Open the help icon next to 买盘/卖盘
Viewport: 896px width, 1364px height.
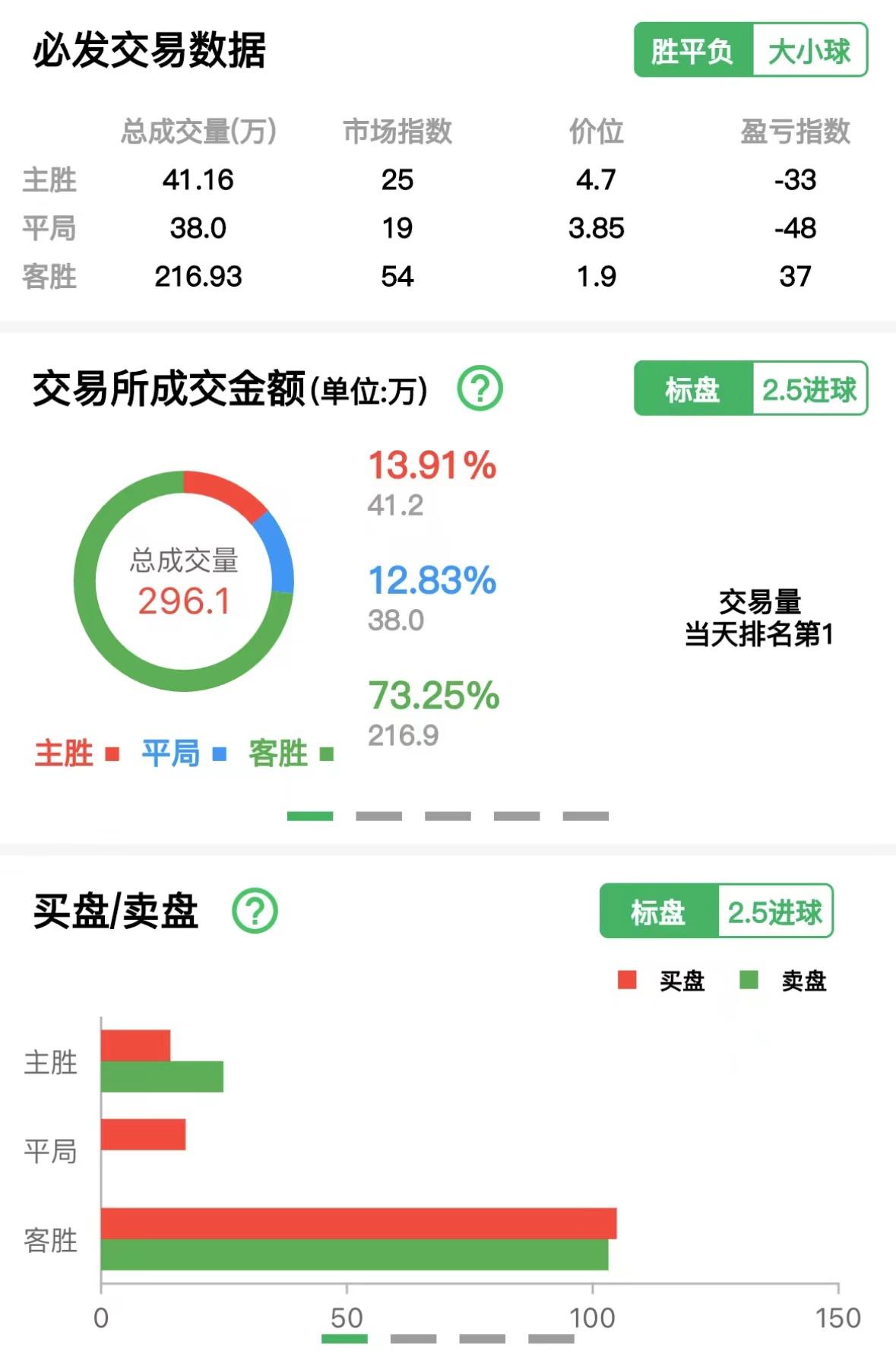[256, 909]
